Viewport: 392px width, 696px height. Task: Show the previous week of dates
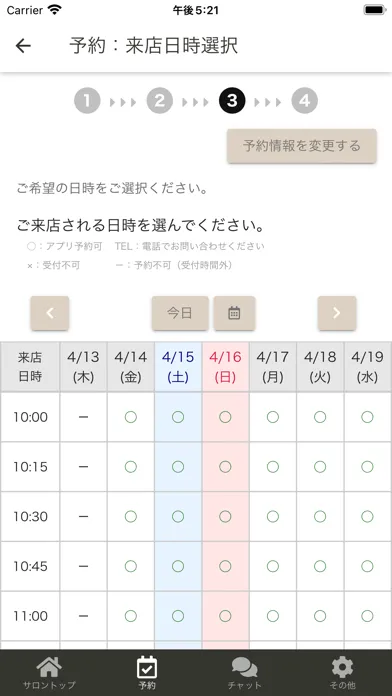[x=50, y=313]
